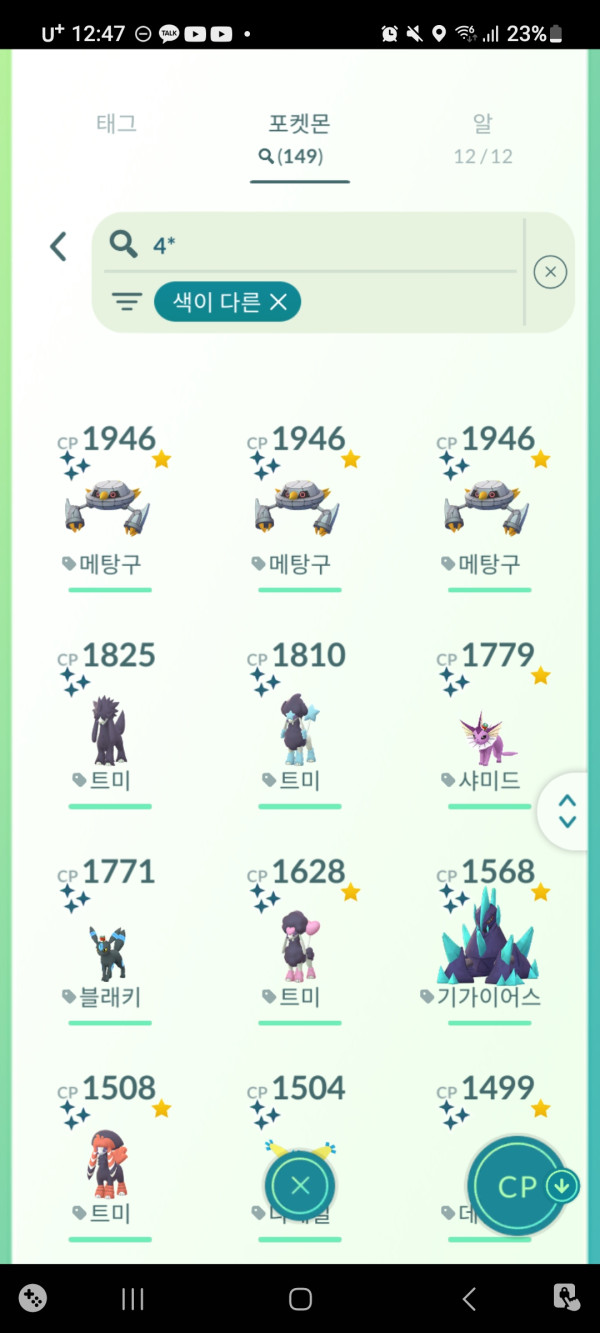The width and height of the screenshot is (600, 1333).
Task: Switch to the 태그 tab
Action: point(116,125)
